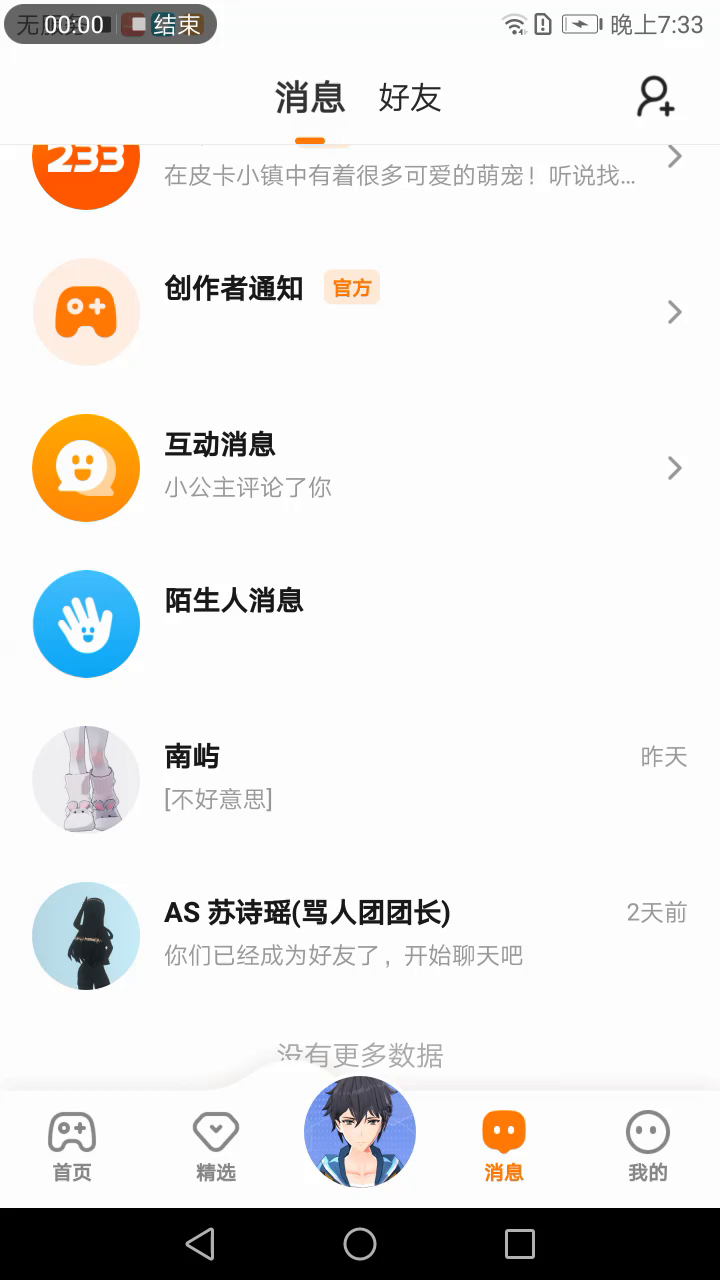The width and height of the screenshot is (720, 1280).
Task: Tap the system back button
Action: [200, 1244]
